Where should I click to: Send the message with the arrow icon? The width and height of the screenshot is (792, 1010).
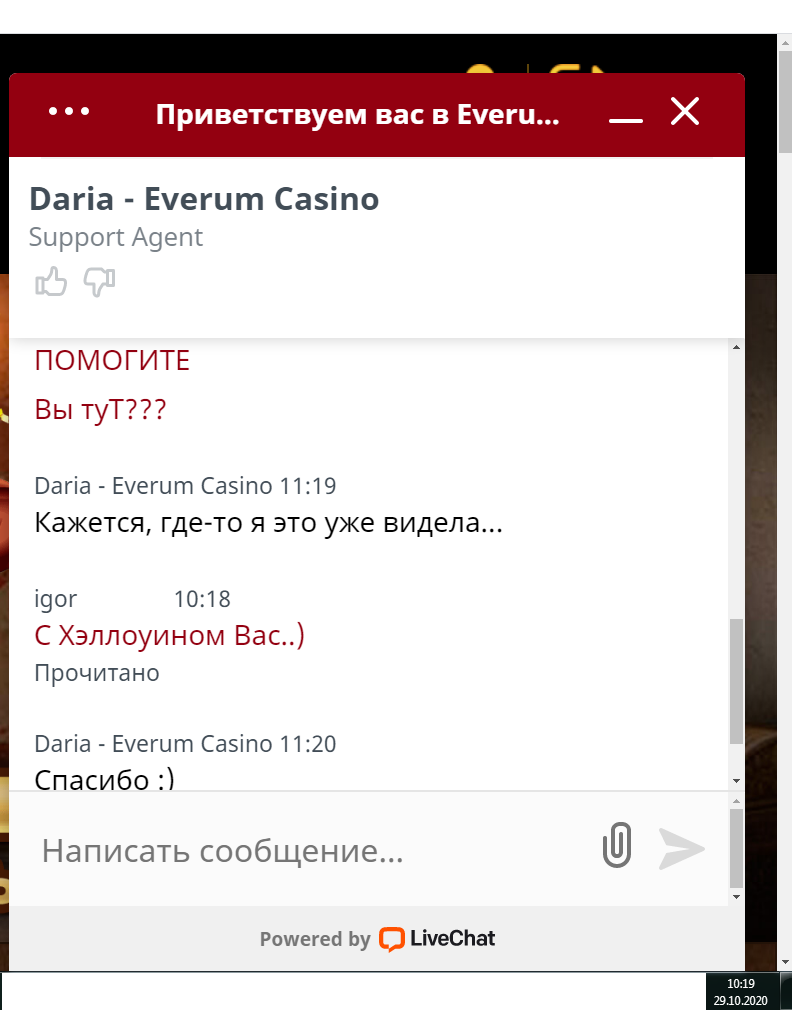coord(682,848)
